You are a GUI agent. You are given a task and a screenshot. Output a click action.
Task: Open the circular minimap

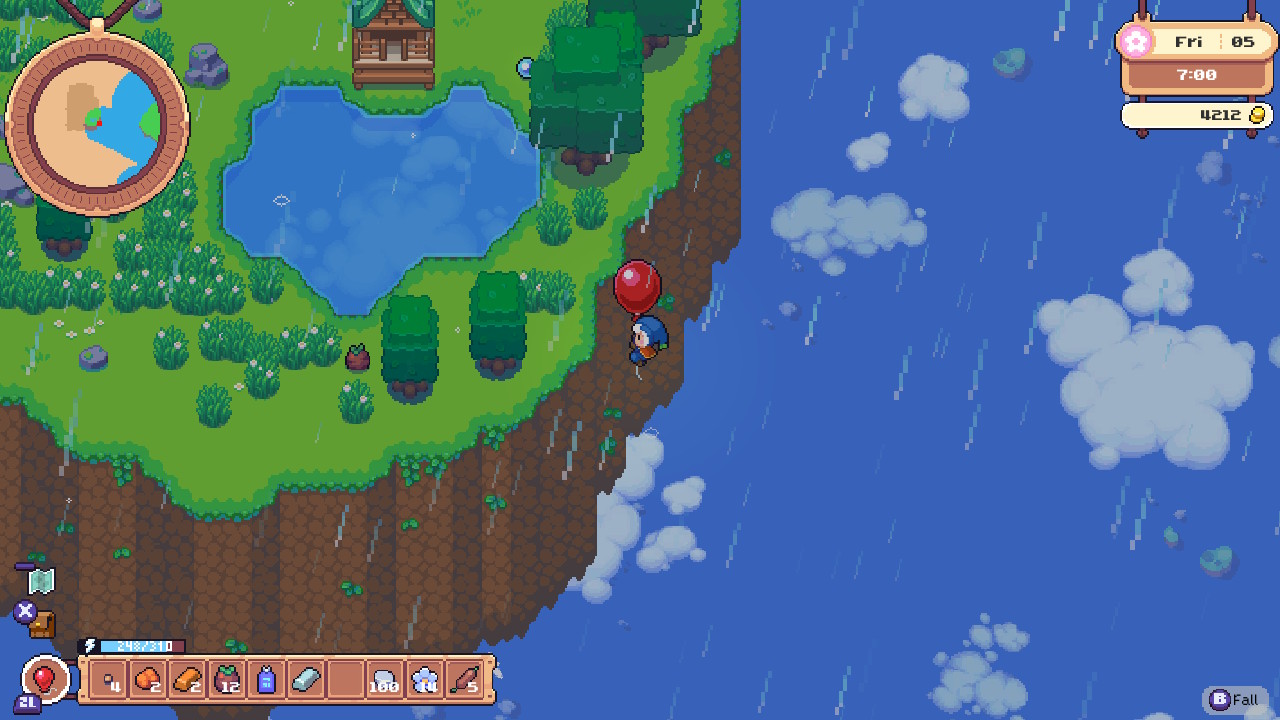97,121
